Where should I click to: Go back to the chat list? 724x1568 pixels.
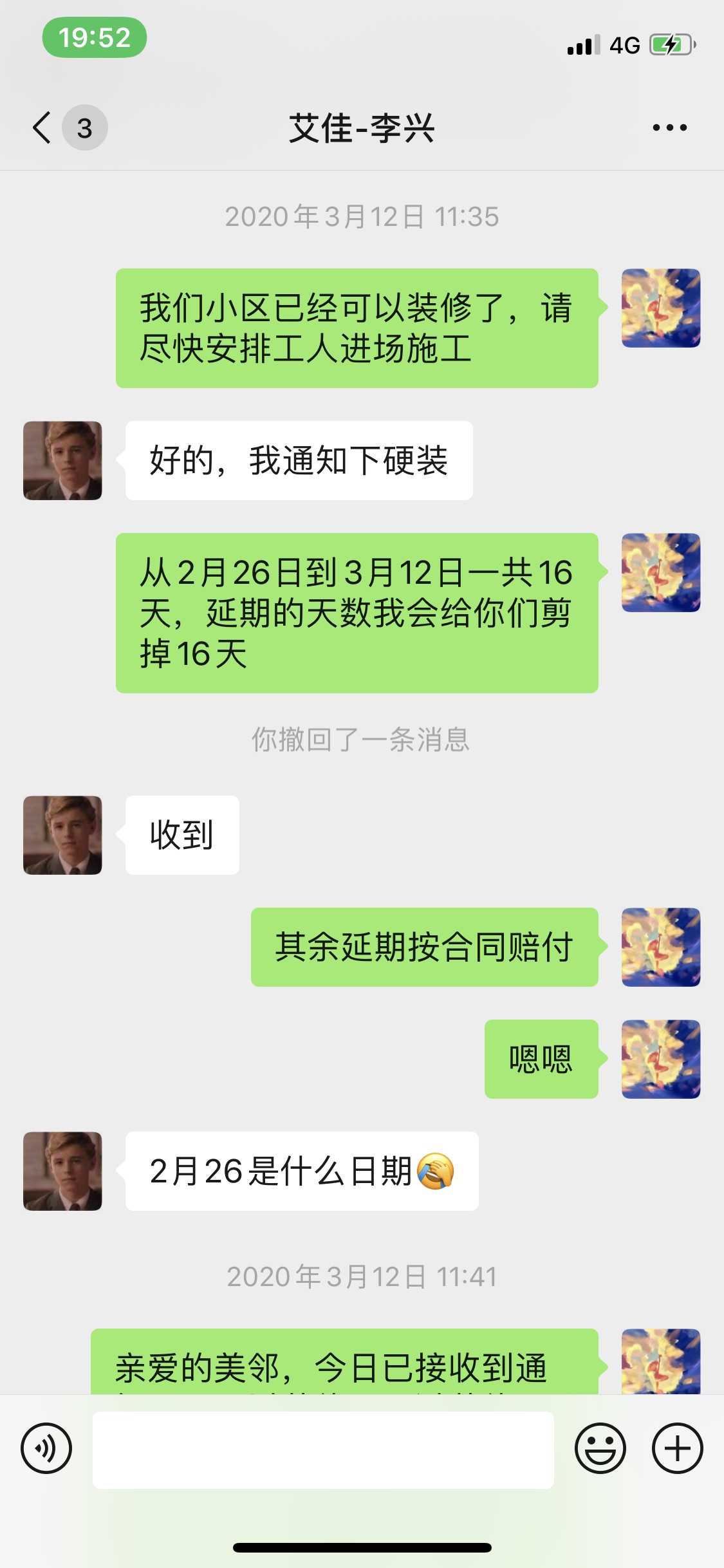pyautogui.click(x=42, y=127)
